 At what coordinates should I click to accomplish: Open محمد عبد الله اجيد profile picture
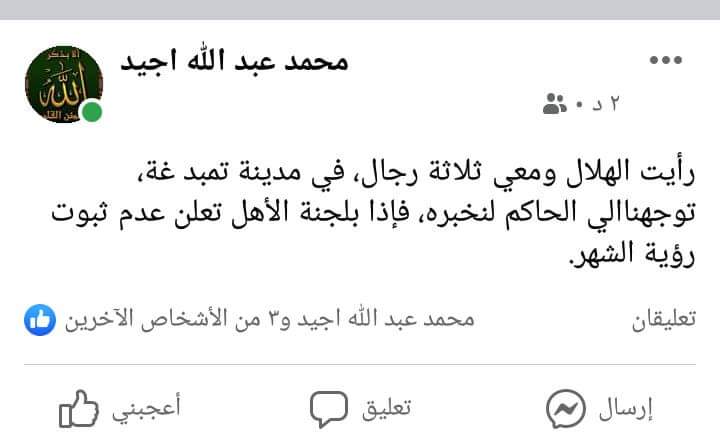(x=64, y=84)
